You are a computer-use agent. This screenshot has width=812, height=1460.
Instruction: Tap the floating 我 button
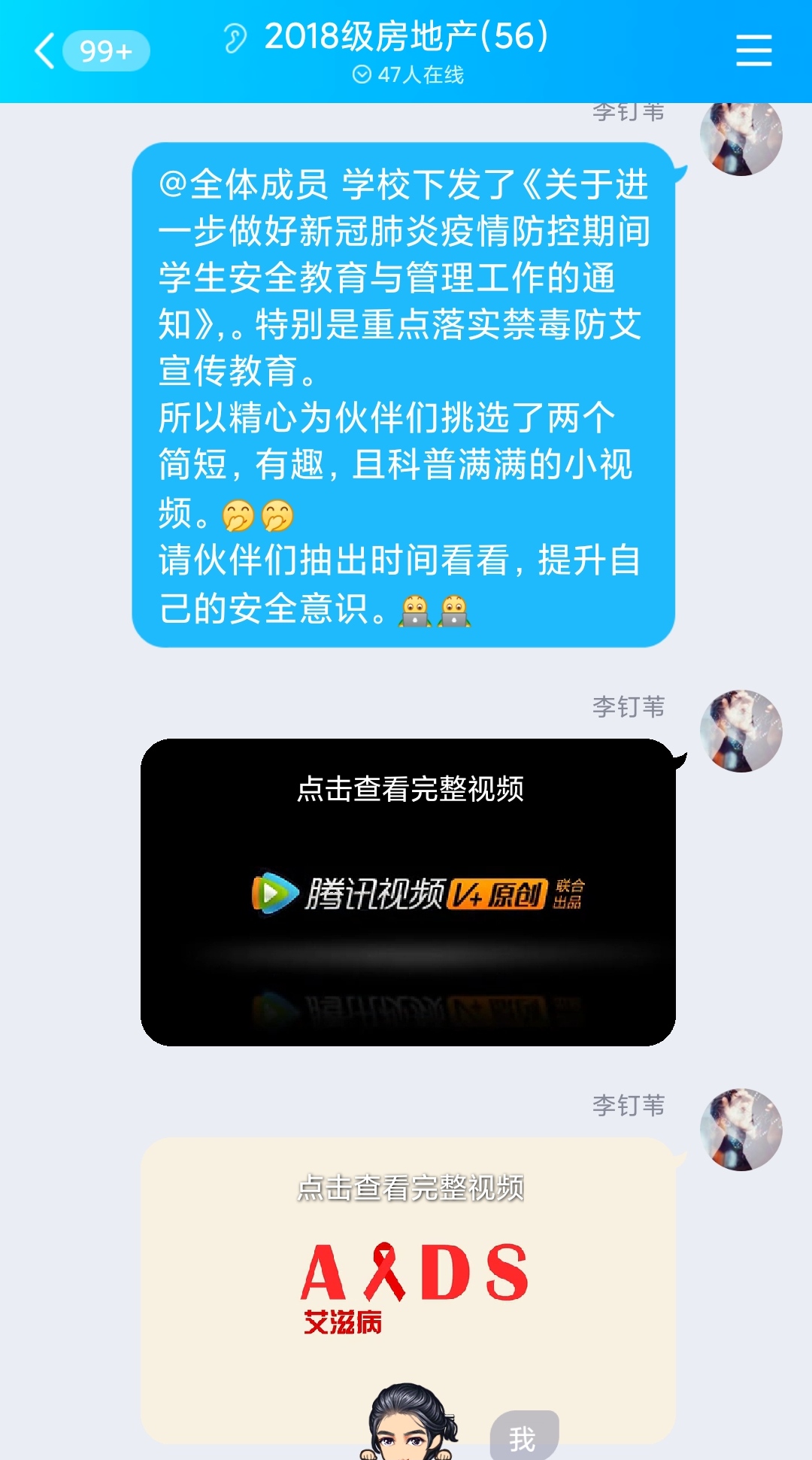coord(524,1437)
